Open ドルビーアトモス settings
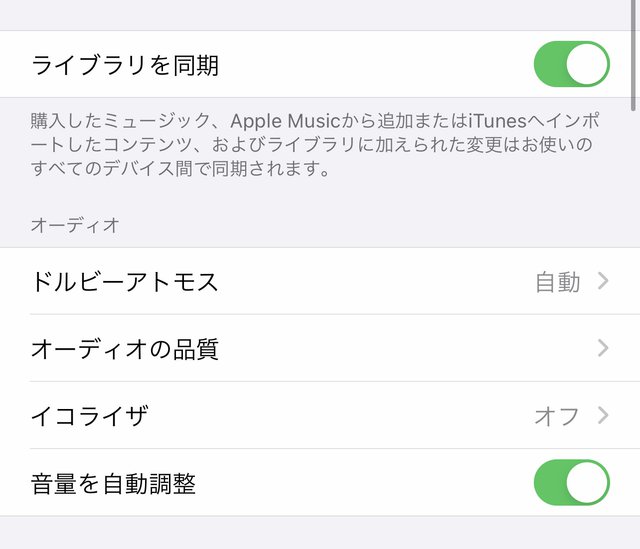The height and width of the screenshot is (549, 640). pyautogui.click(x=320, y=282)
